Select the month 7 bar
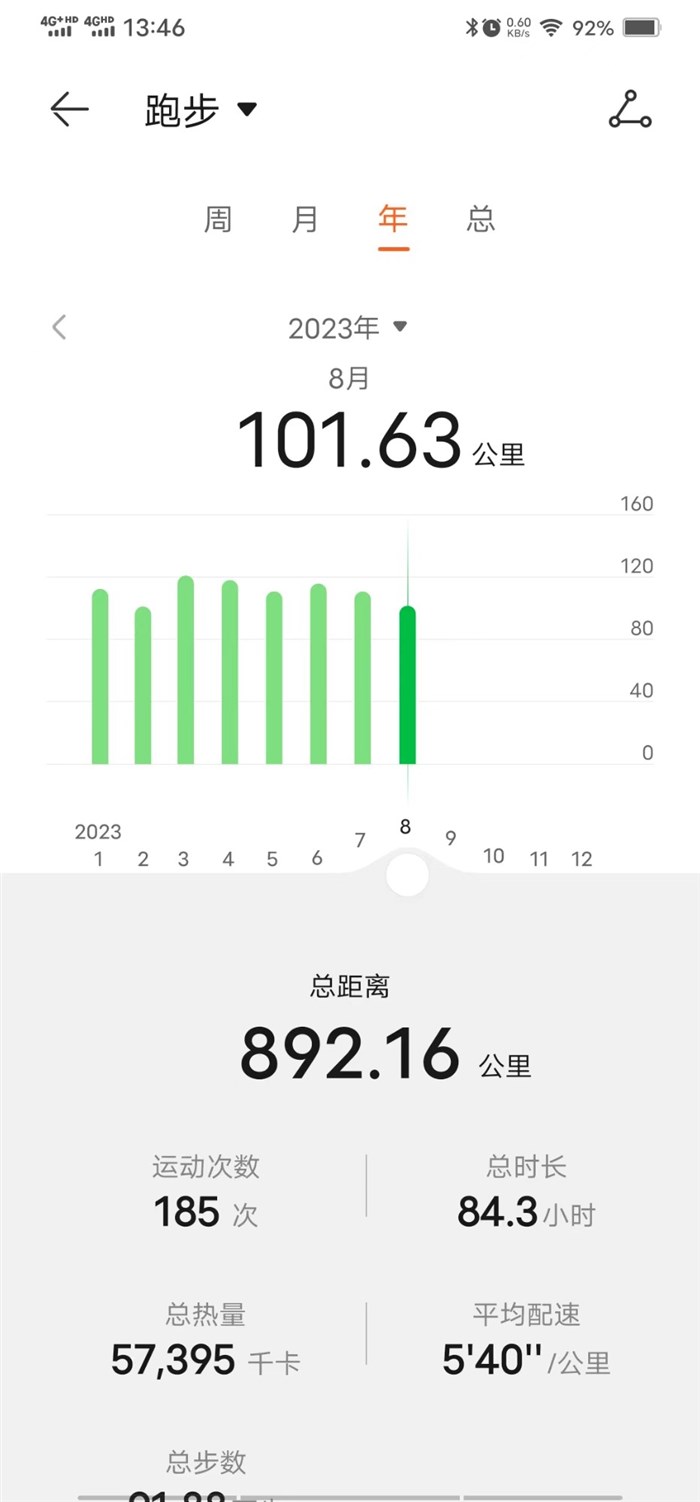This screenshot has width=700, height=1502. [x=363, y=678]
